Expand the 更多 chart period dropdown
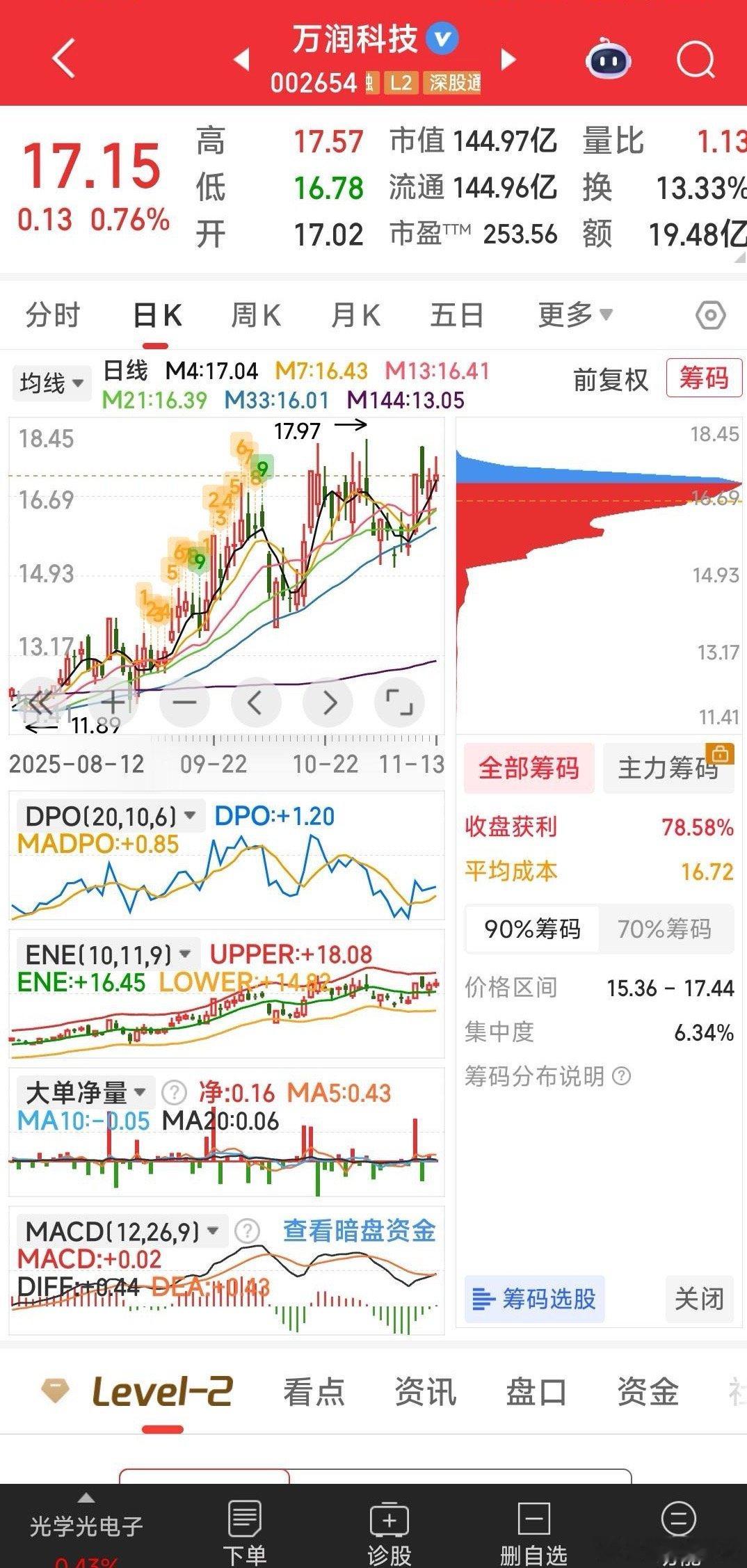Viewport: 747px width, 1568px height. pyautogui.click(x=575, y=316)
